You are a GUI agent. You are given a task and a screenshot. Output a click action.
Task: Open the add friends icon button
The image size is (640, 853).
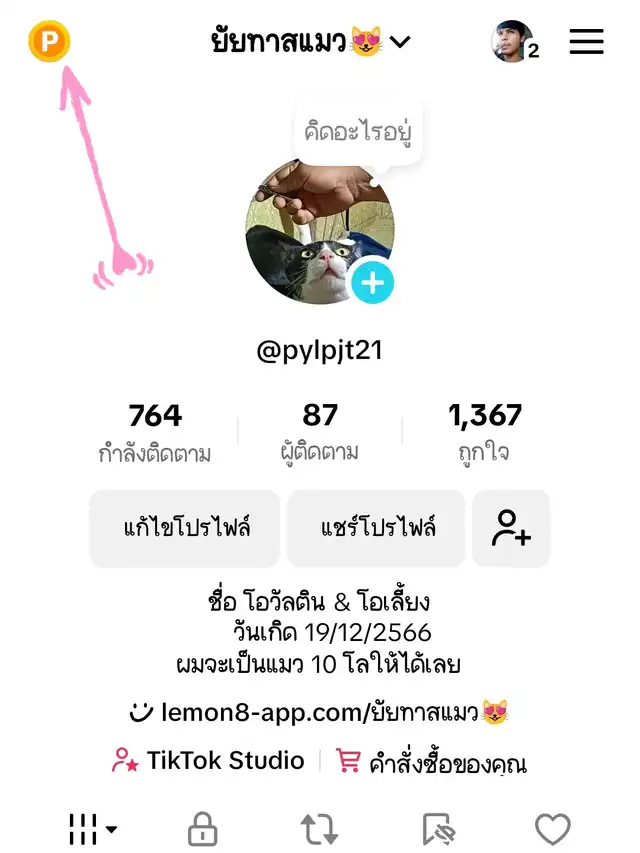pyautogui.click(x=511, y=528)
